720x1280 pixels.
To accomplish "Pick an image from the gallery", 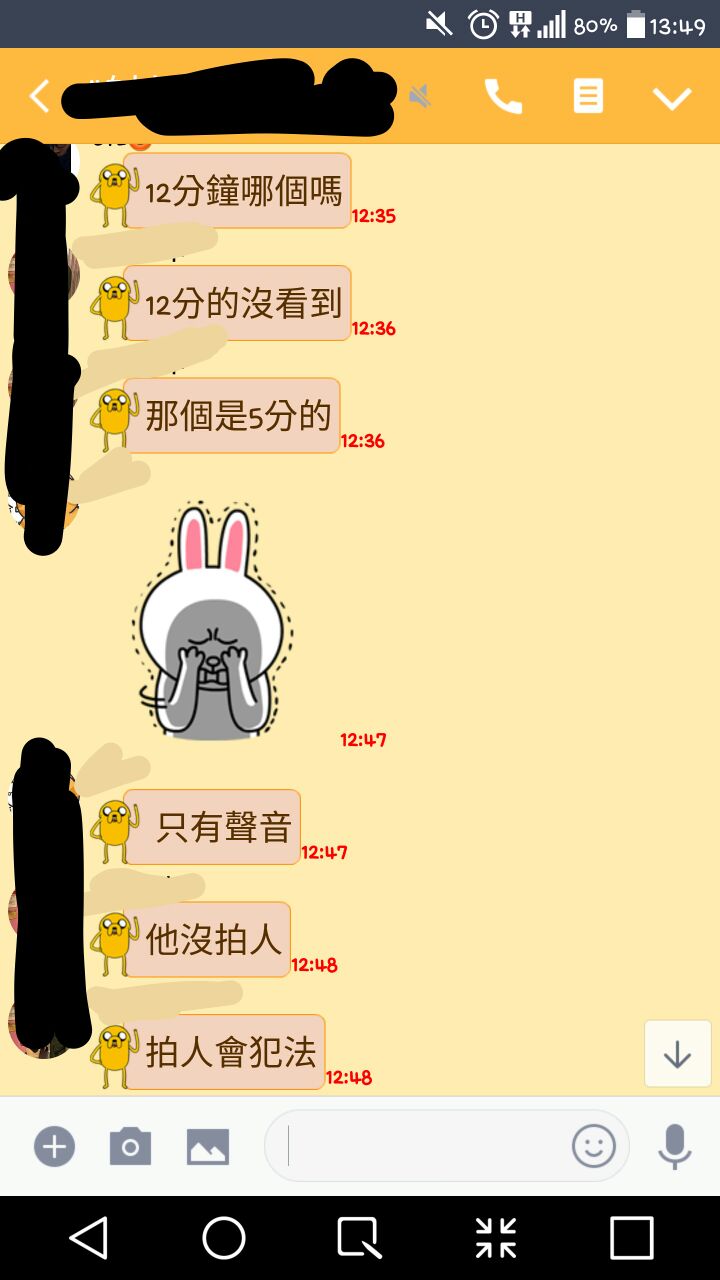I will (208, 1146).
